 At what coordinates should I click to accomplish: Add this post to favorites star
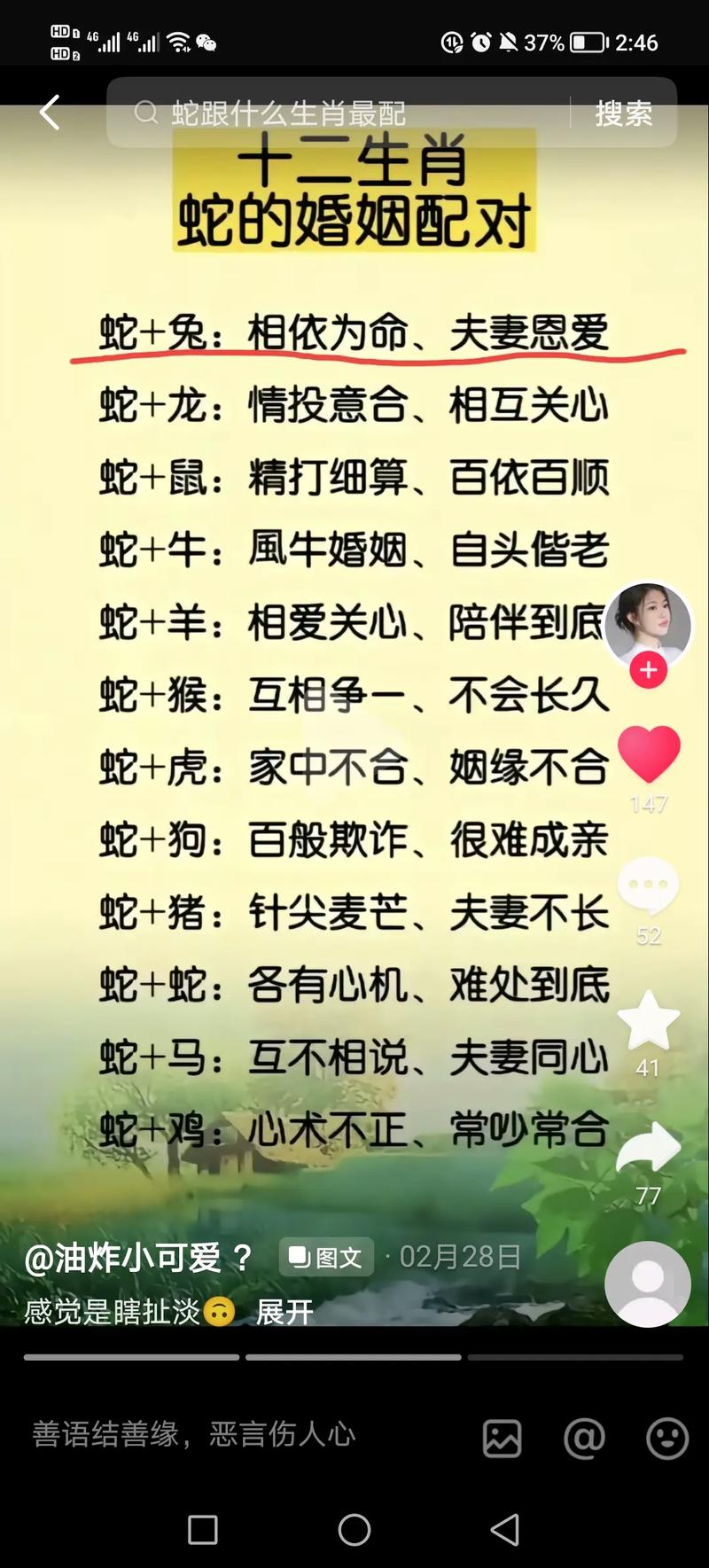[x=648, y=1019]
